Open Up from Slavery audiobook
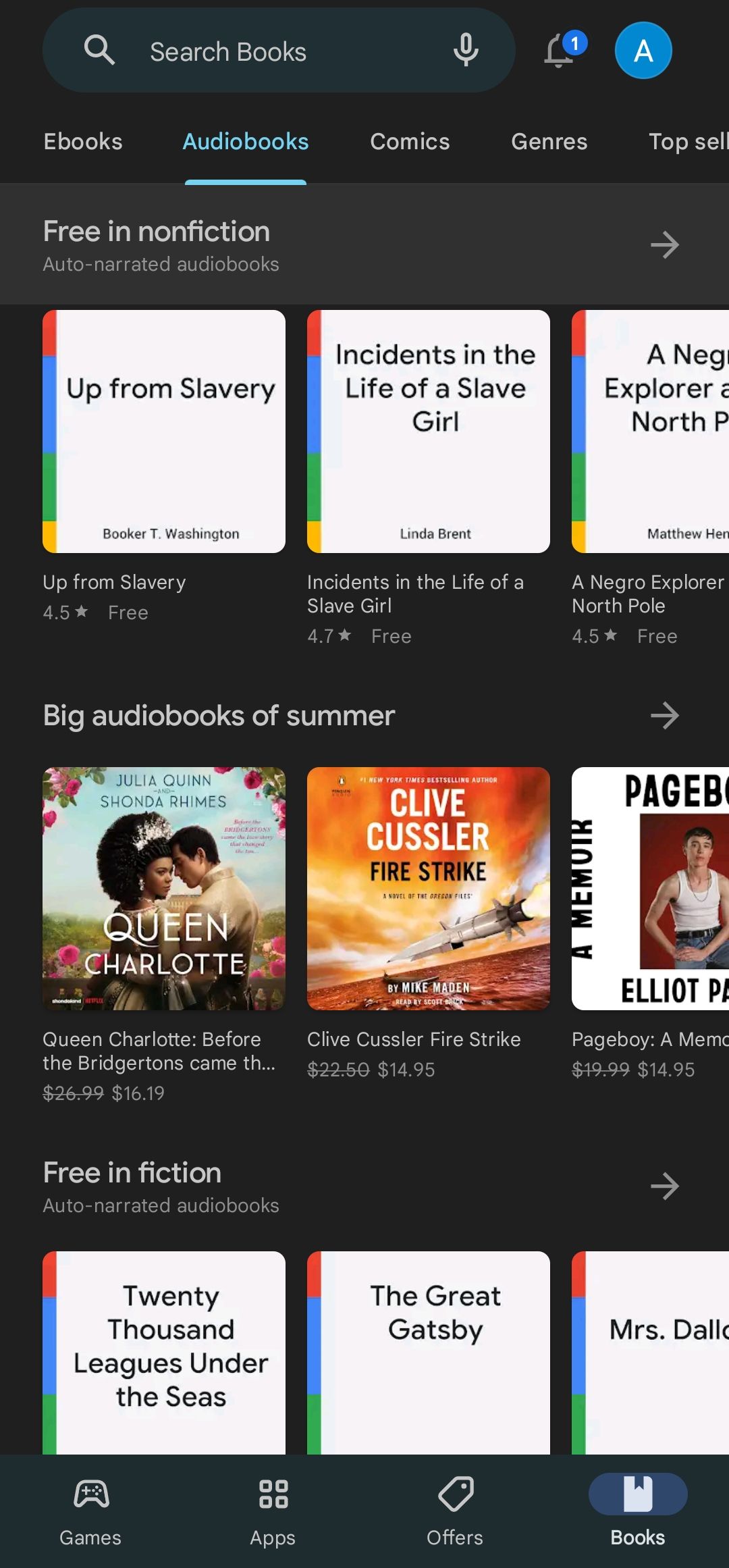This screenshot has height=1568, width=729. point(163,431)
